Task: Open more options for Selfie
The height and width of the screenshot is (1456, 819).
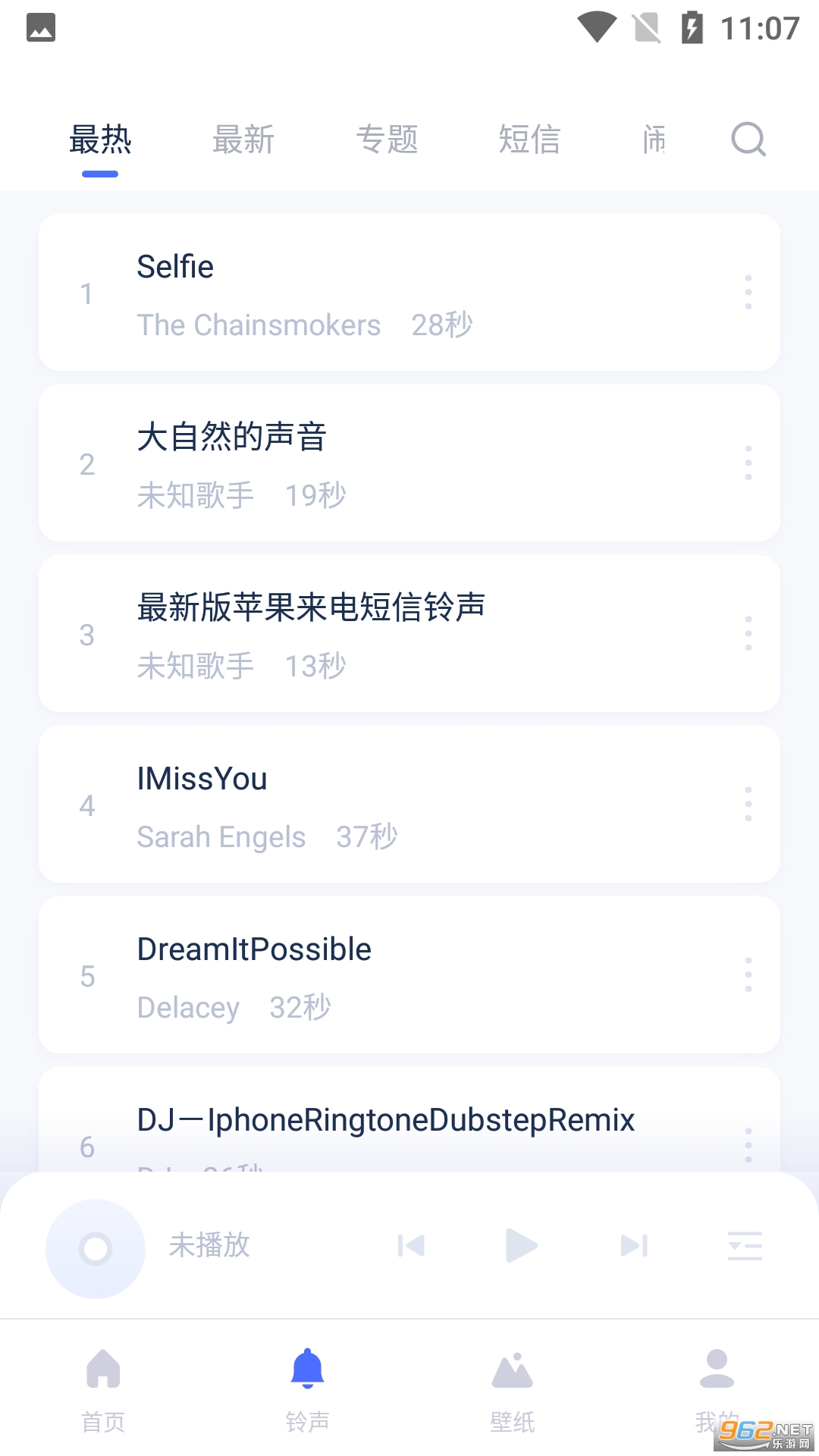Action: (748, 293)
